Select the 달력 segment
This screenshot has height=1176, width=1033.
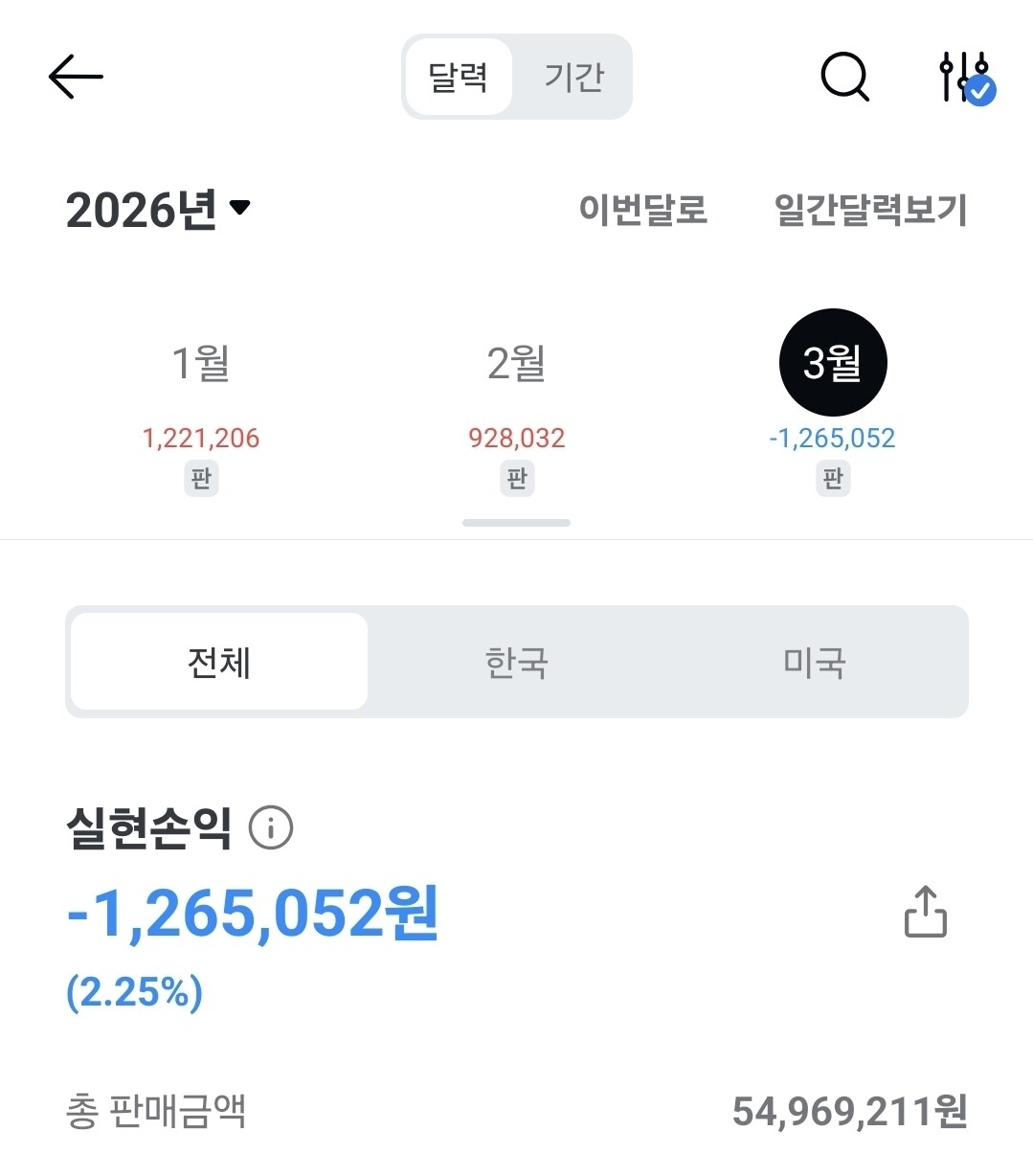pos(459,77)
